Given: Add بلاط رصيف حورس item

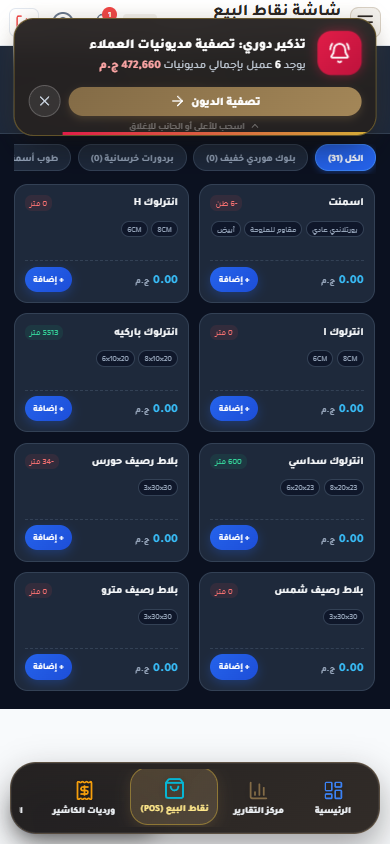Looking at the screenshot, I should click(48, 538).
